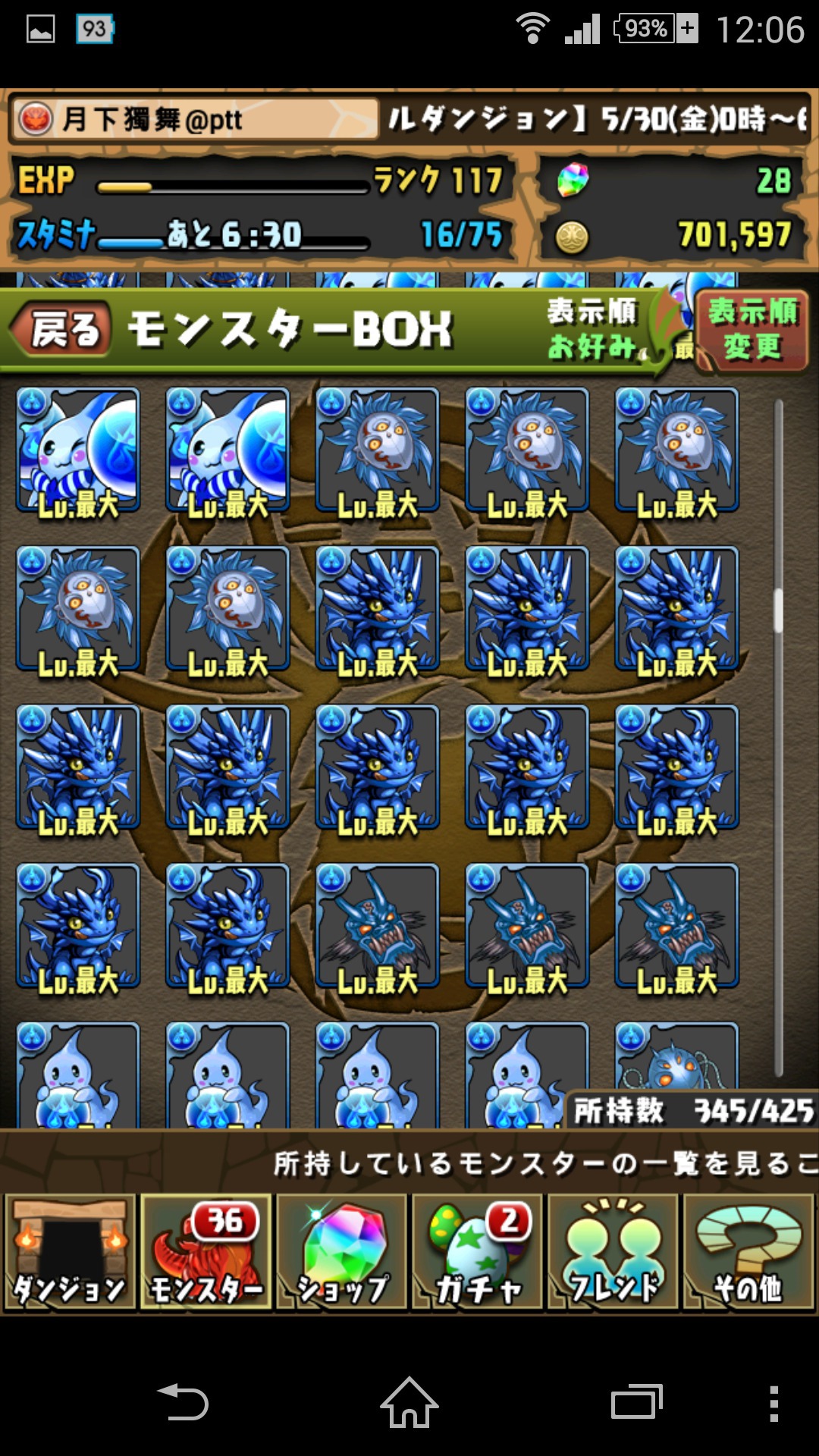Switch to the ダンジョン tab
The width and height of the screenshot is (819, 1456).
point(70,1253)
